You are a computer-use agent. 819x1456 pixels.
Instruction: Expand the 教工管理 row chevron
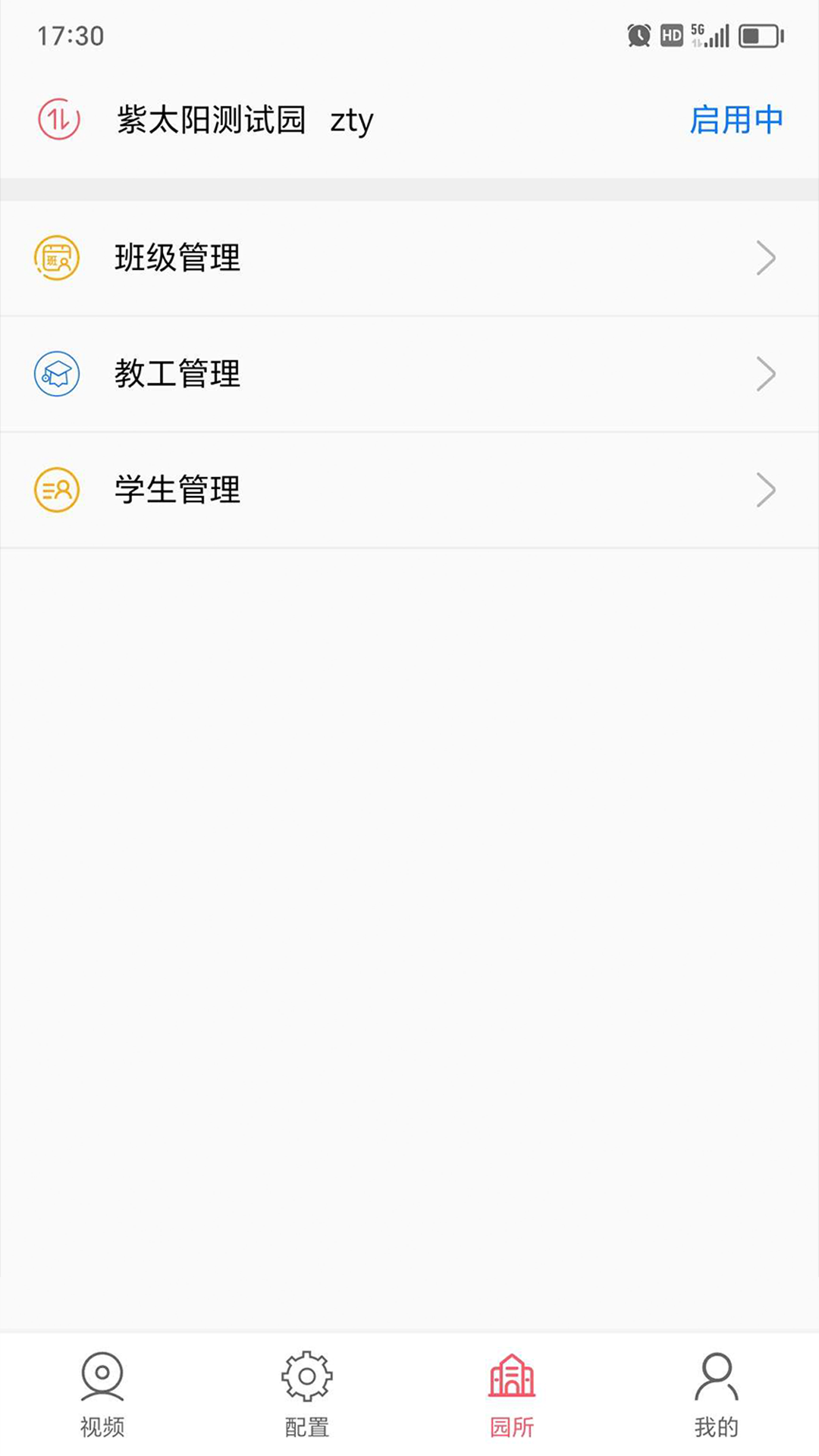[x=766, y=373]
